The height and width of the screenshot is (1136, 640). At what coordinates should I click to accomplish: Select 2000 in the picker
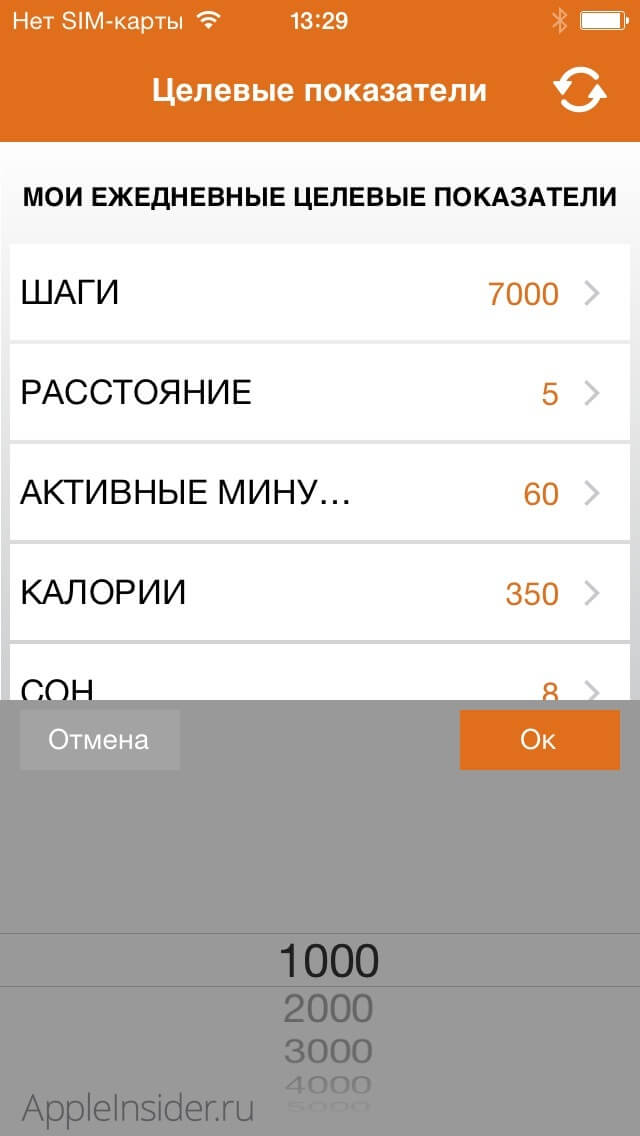pyautogui.click(x=328, y=1009)
